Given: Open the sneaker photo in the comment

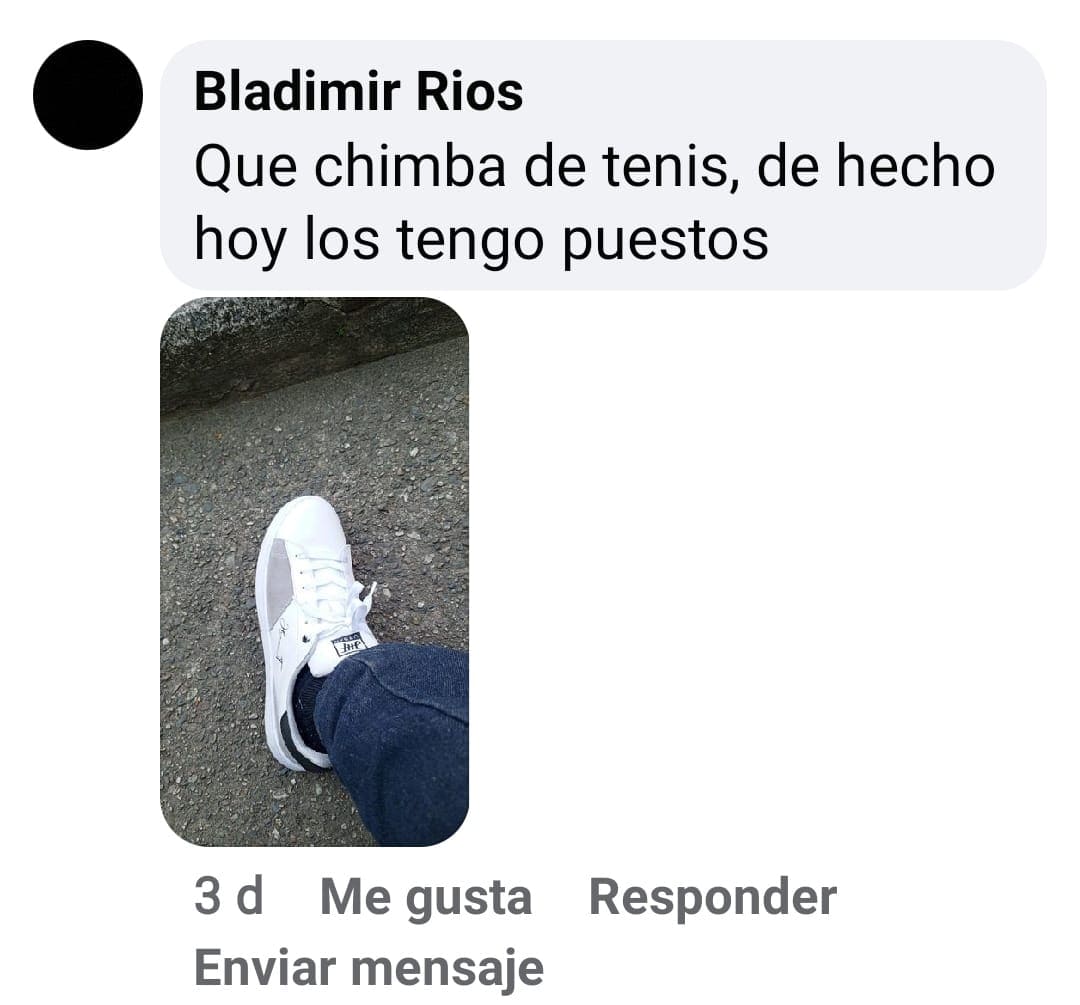Looking at the screenshot, I should click(314, 571).
